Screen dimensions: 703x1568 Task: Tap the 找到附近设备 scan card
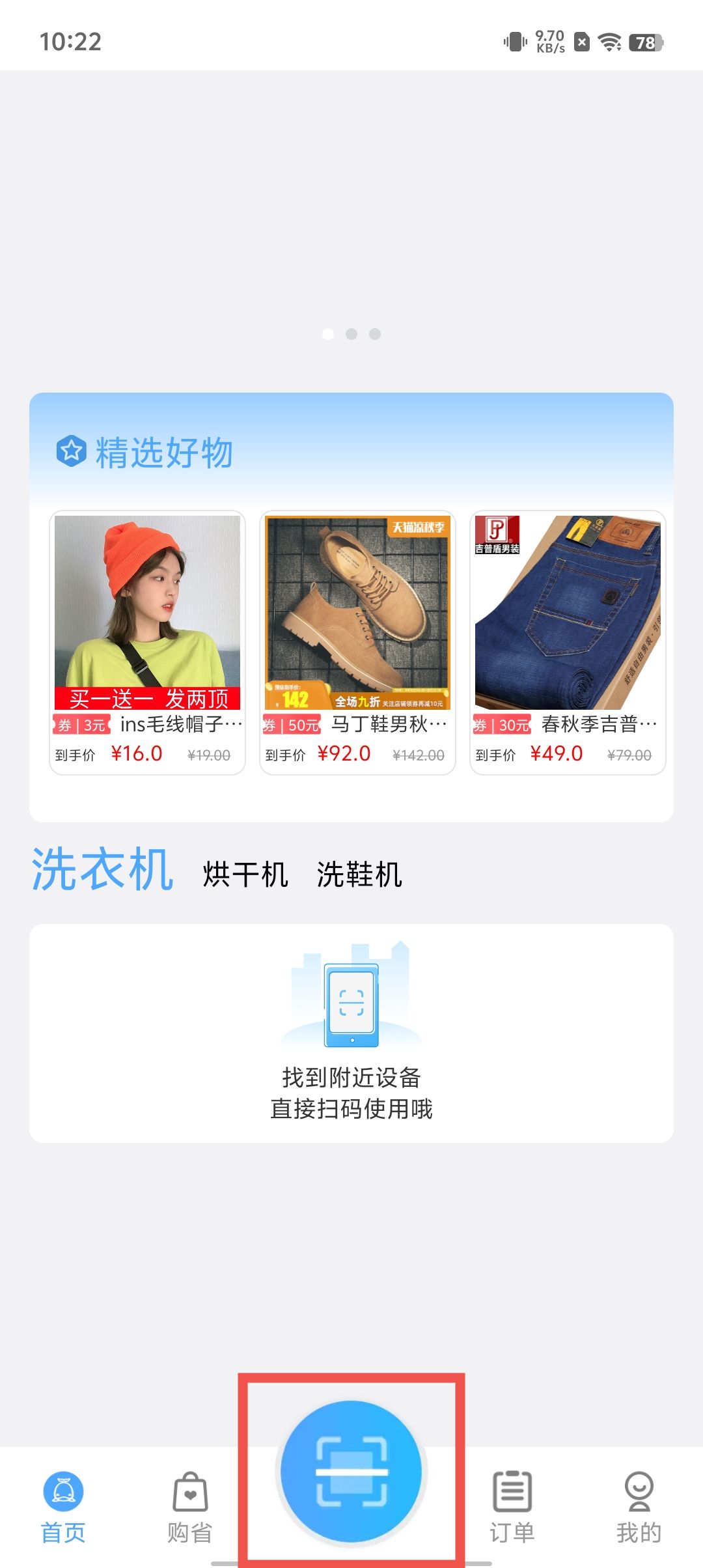pyautogui.click(x=351, y=1033)
